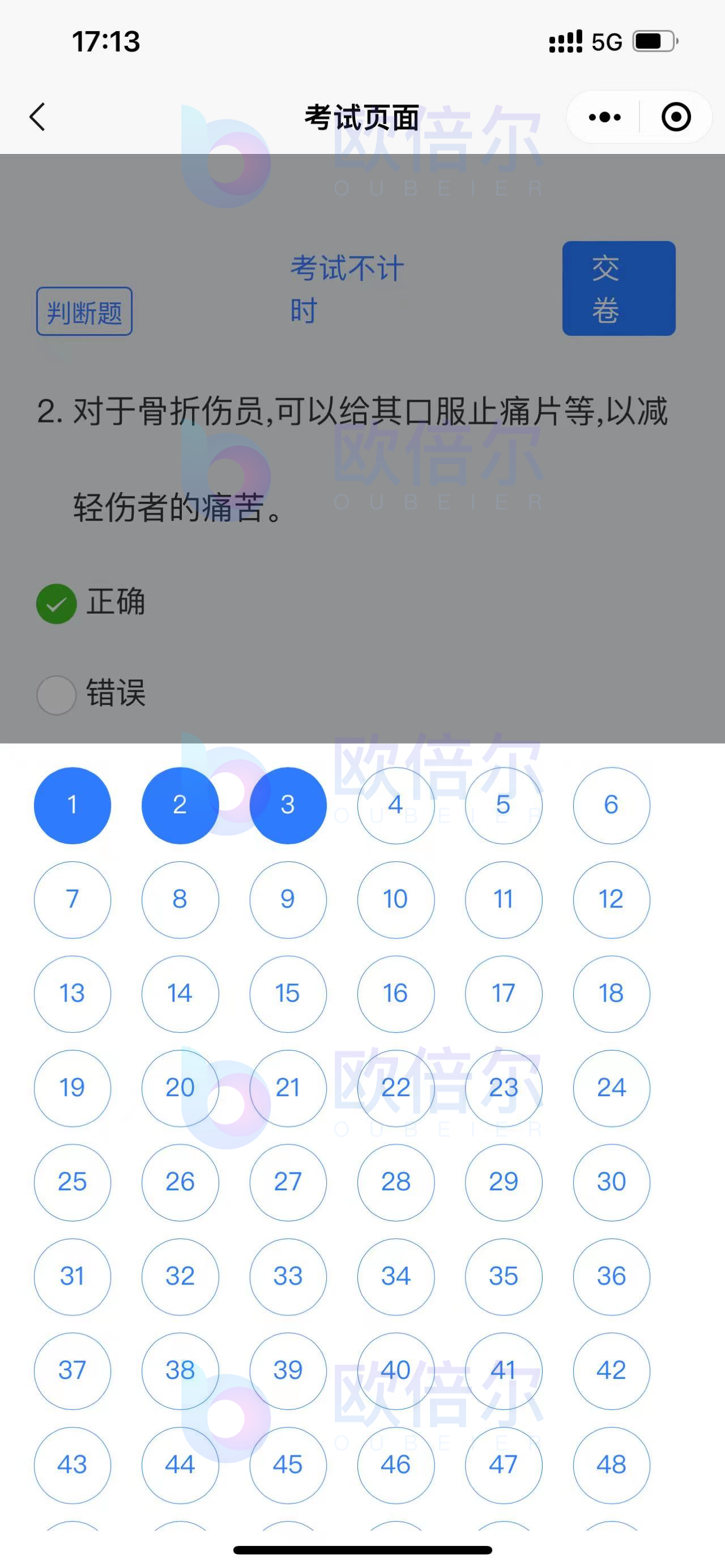The width and height of the screenshot is (725, 1568).
Task: Submit the exam with 交卷 button
Action: (619, 289)
